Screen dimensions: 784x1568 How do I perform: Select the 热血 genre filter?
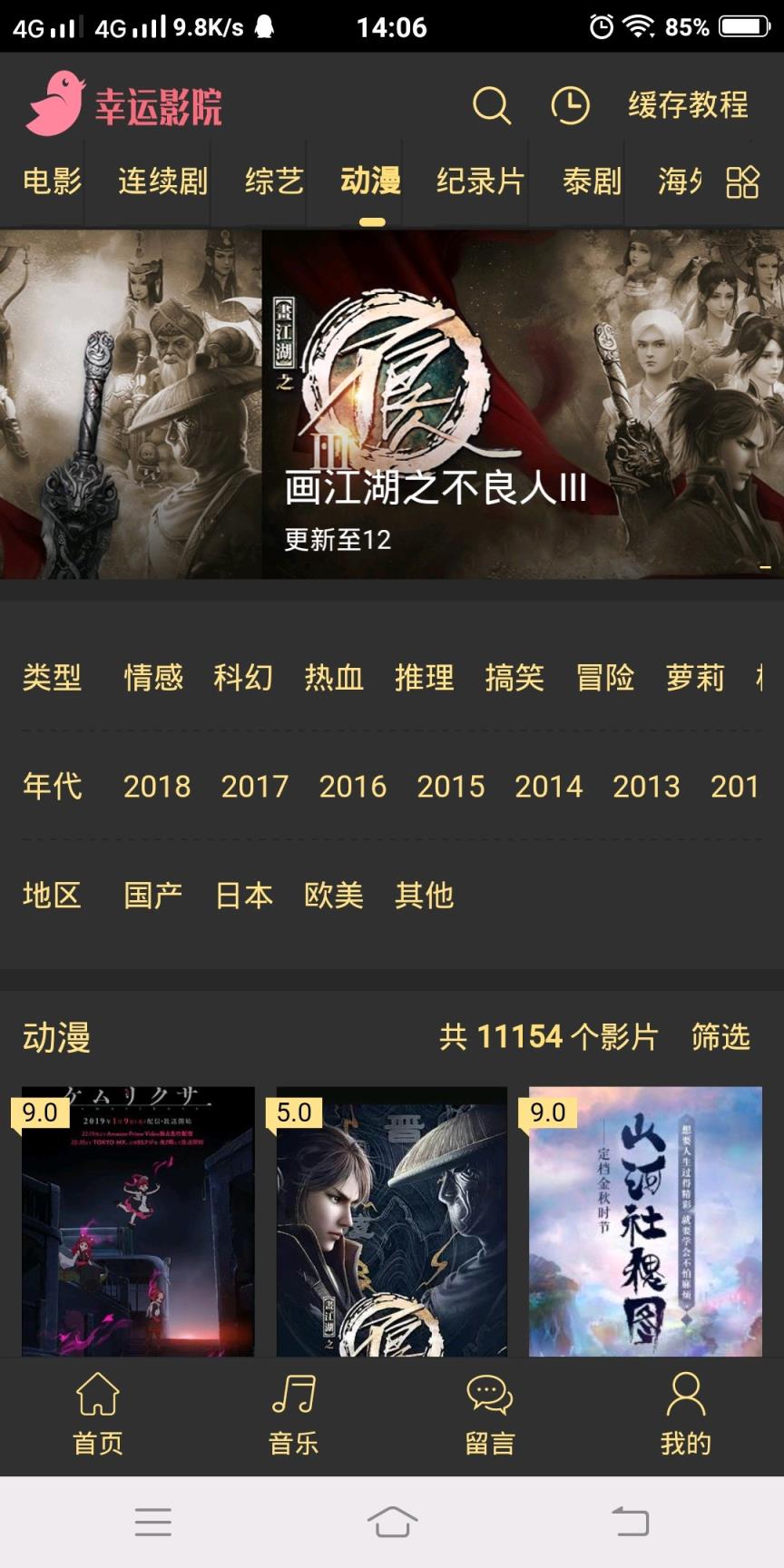(334, 678)
